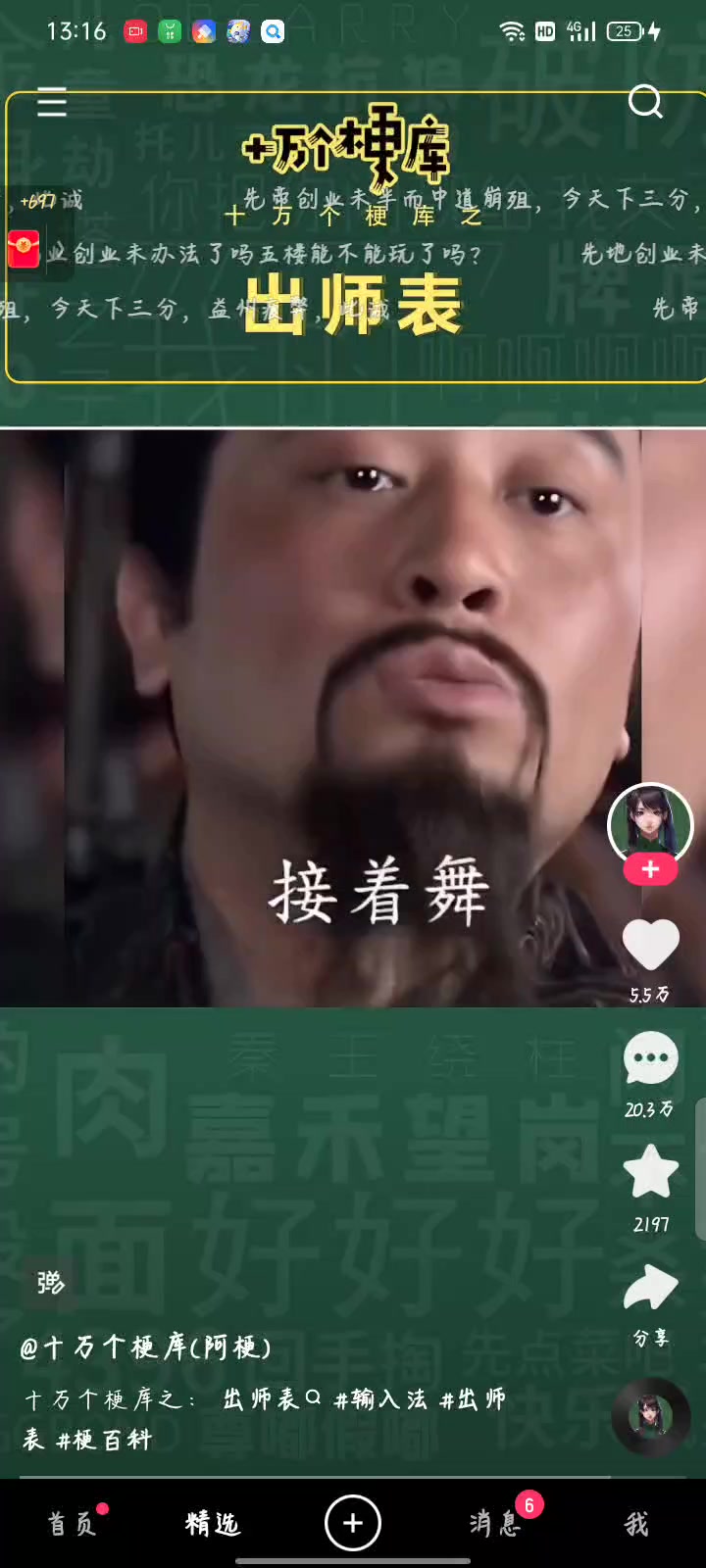
Task: Follow the creator with the plus button
Action: [x=650, y=869]
